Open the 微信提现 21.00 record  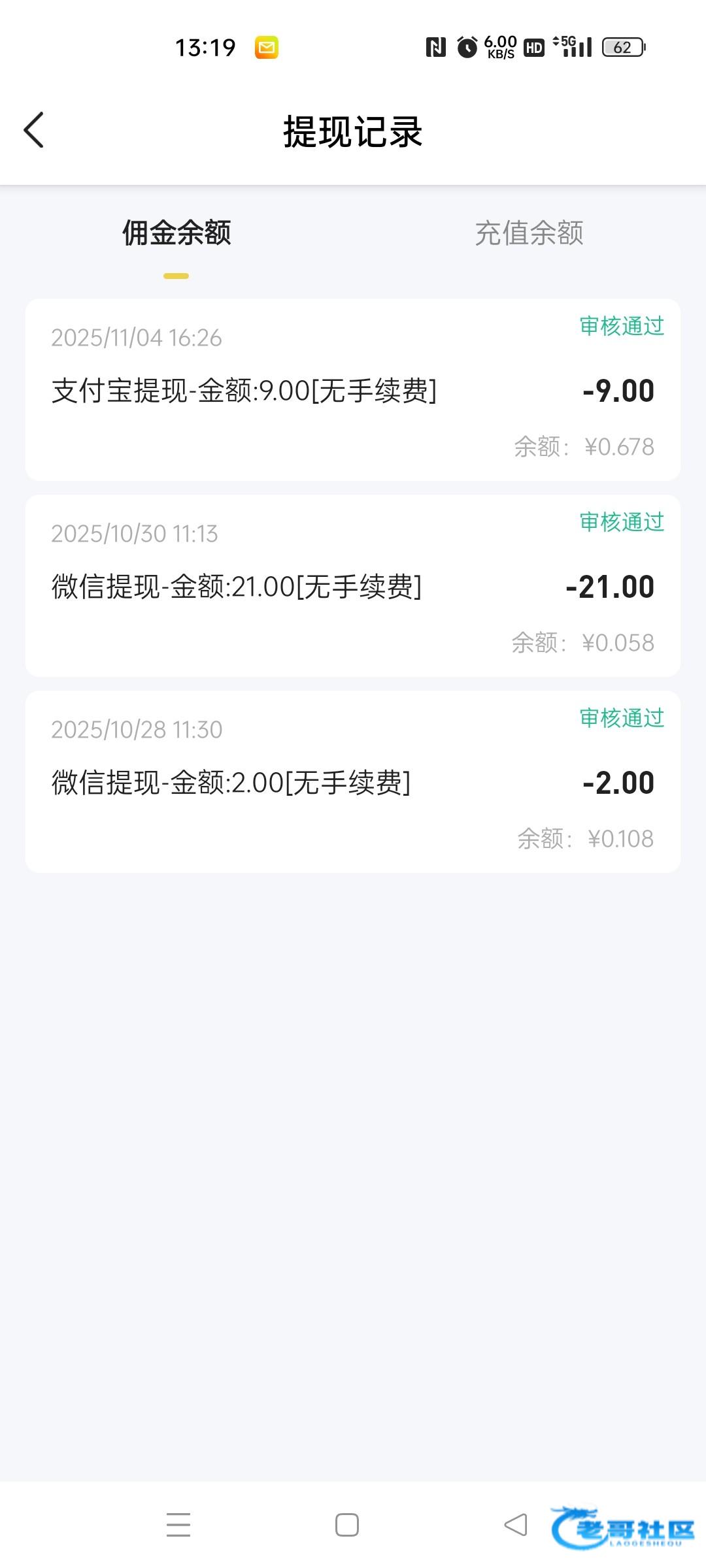coord(353,586)
